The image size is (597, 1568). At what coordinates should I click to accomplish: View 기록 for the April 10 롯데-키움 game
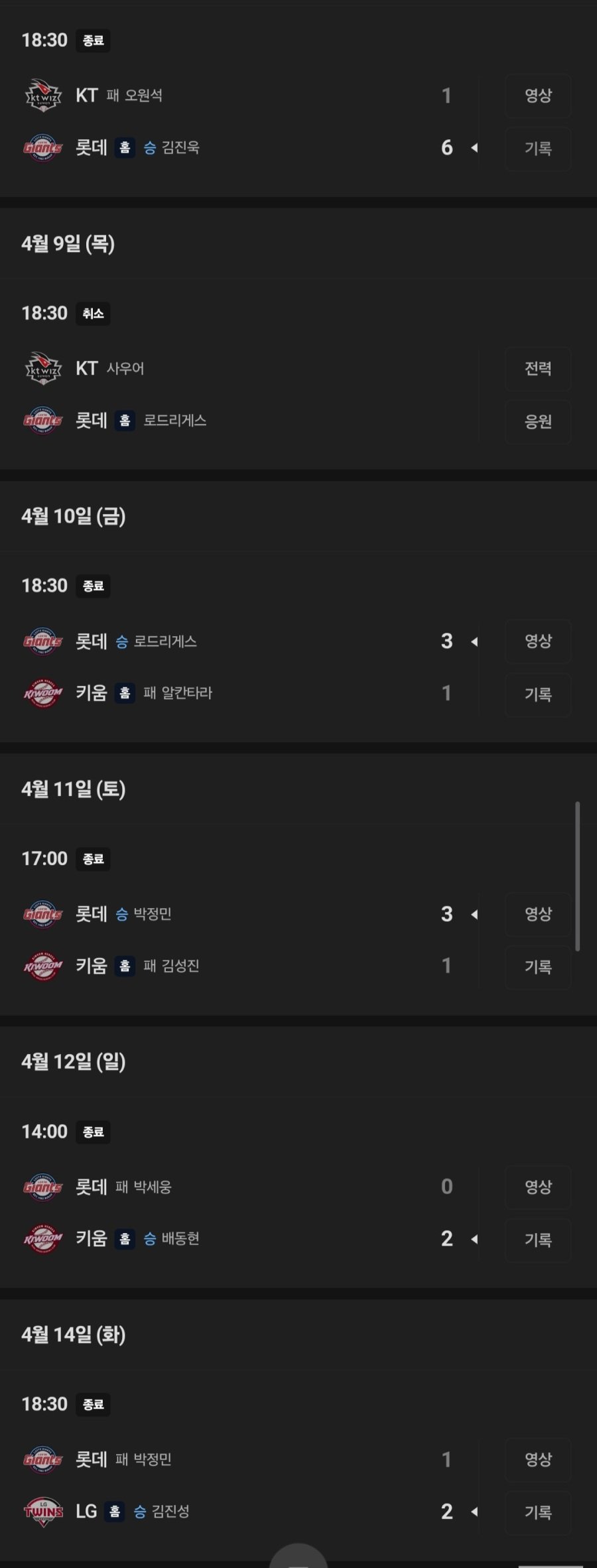pos(538,694)
